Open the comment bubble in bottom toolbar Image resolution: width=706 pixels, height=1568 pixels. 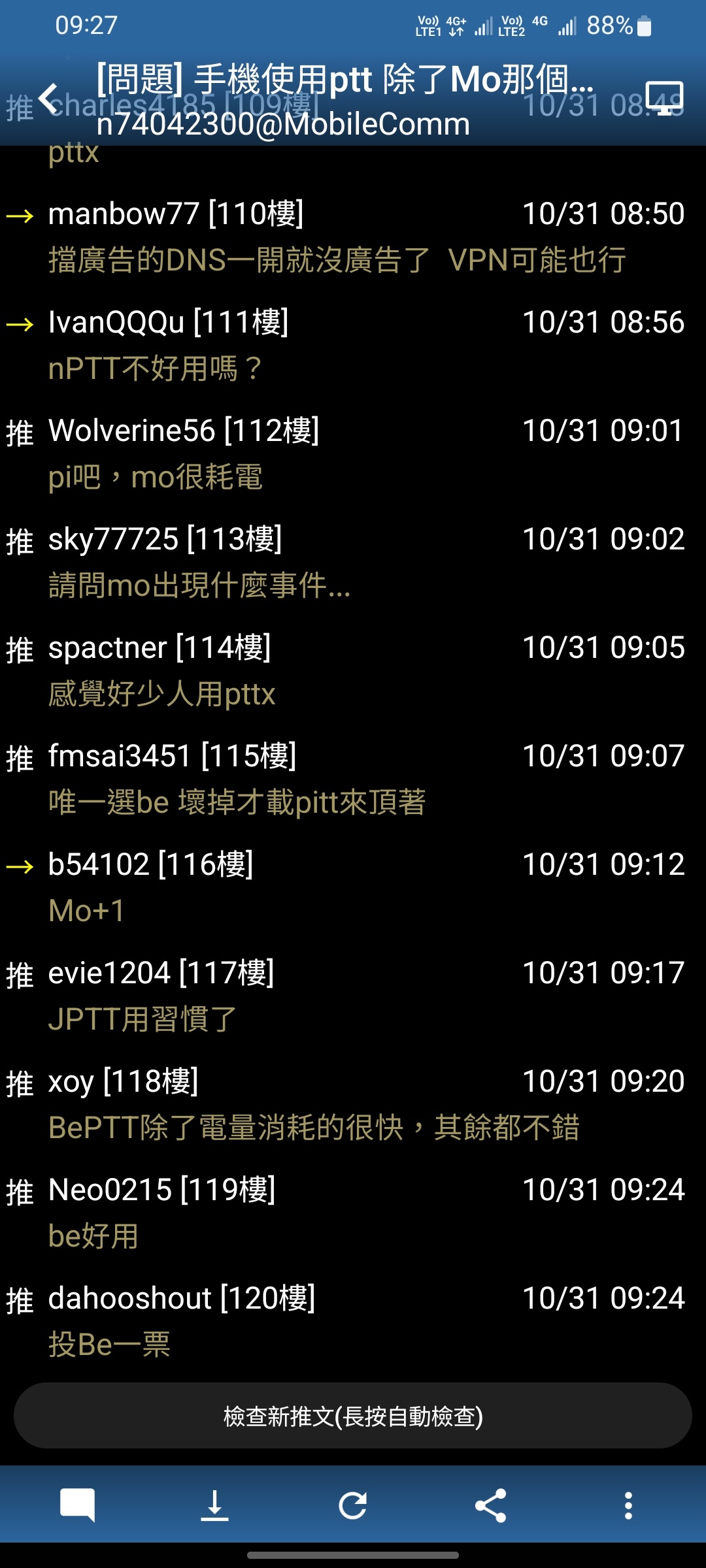77,1505
